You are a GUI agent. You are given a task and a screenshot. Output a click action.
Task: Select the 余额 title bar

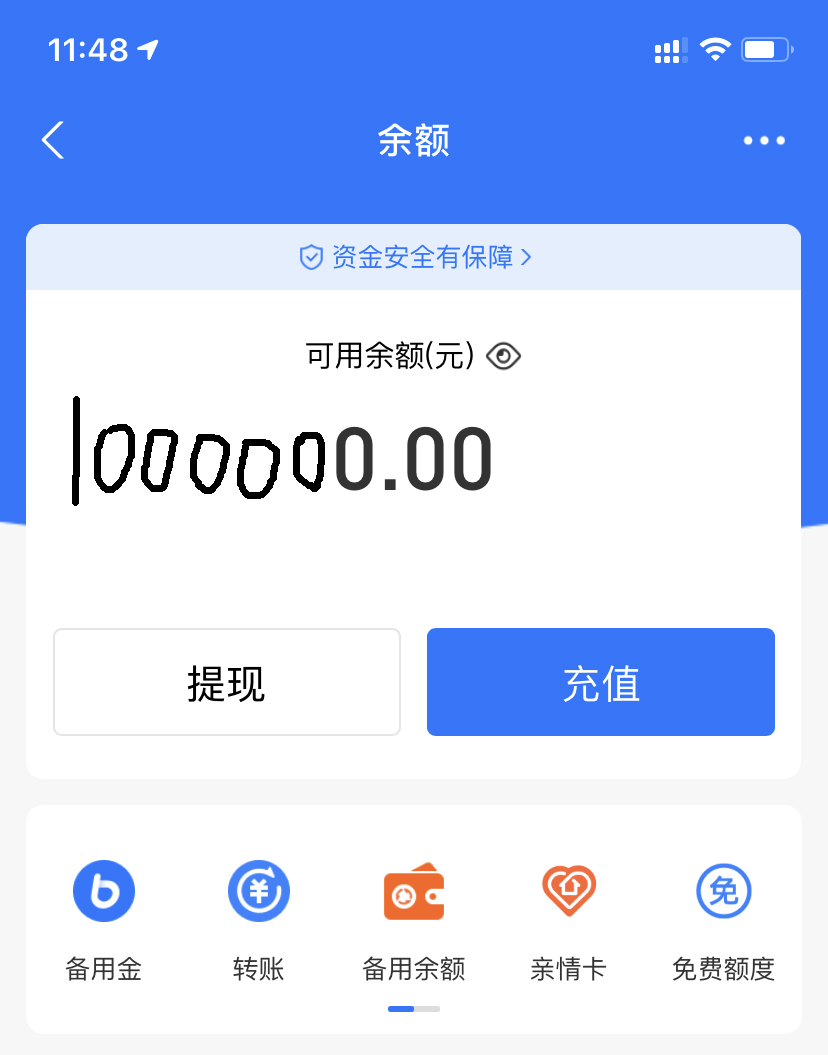click(x=414, y=141)
